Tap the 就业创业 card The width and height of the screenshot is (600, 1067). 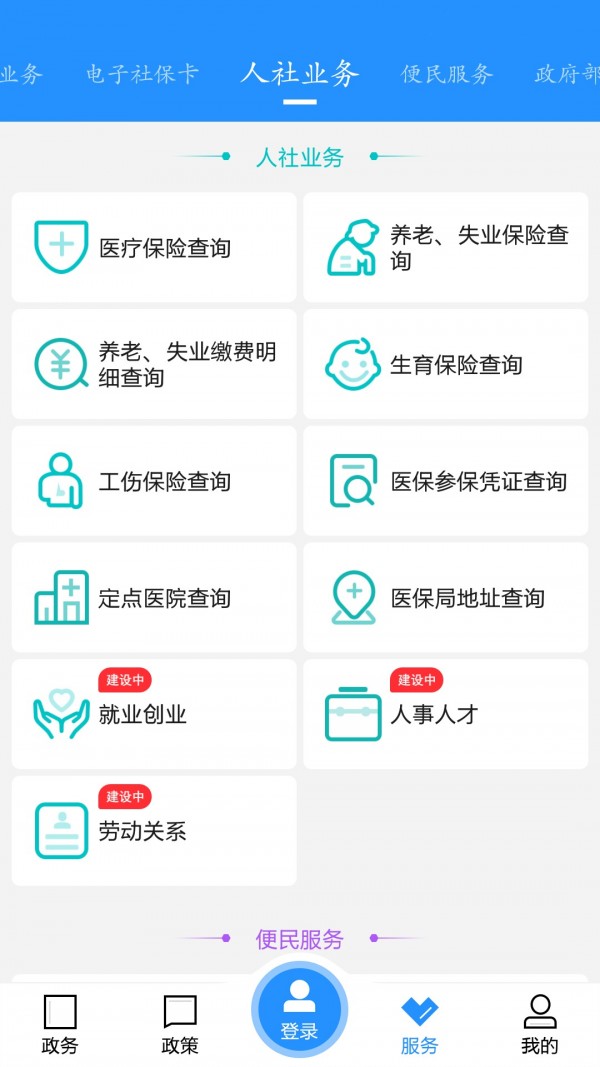[x=154, y=714]
